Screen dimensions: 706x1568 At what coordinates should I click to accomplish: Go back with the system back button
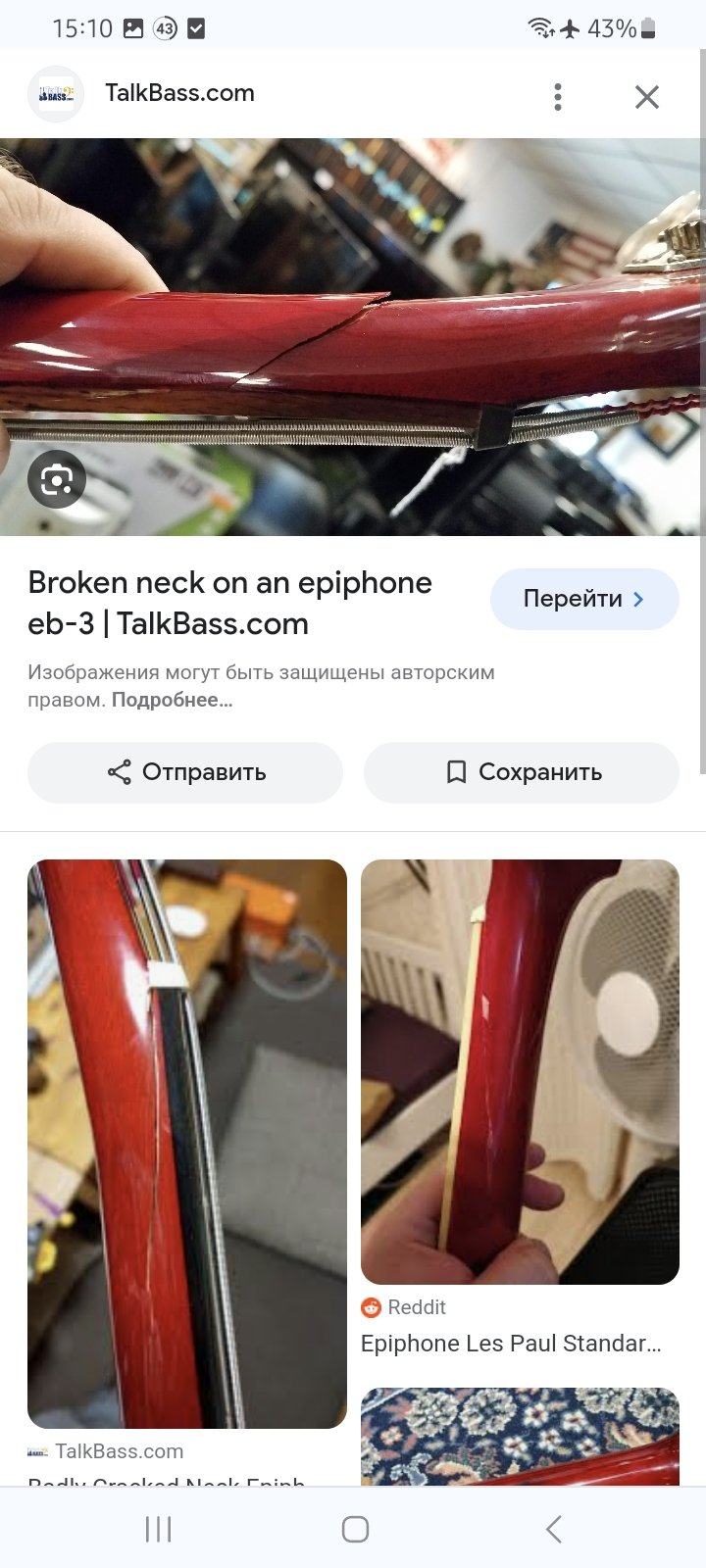(553, 1529)
